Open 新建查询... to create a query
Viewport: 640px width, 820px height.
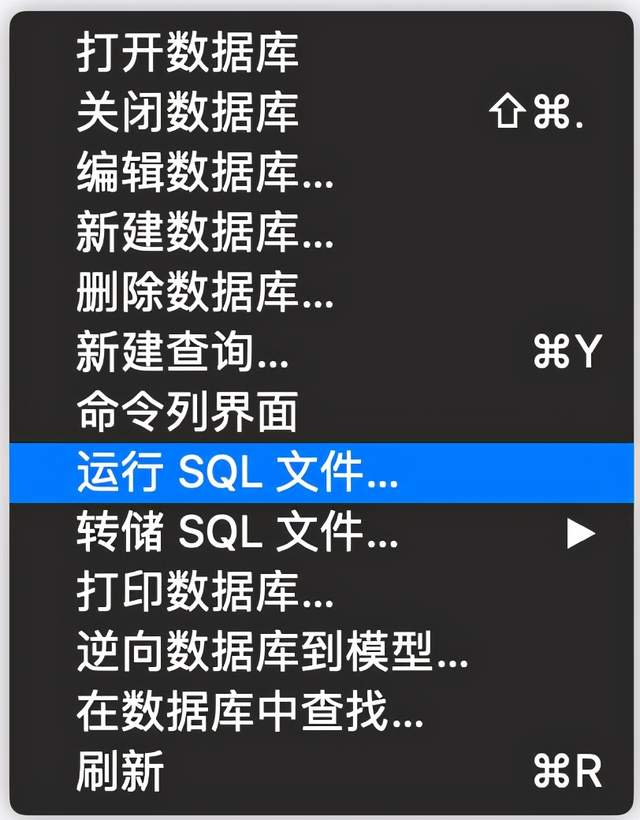[321, 352]
